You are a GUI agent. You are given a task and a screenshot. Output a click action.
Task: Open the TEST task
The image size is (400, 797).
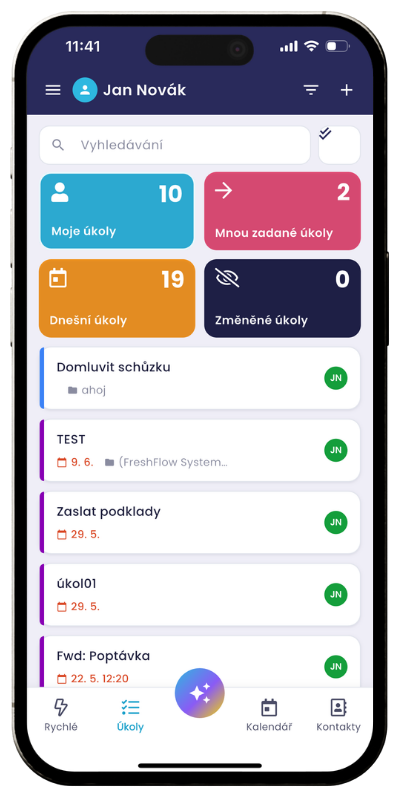pos(200,450)
